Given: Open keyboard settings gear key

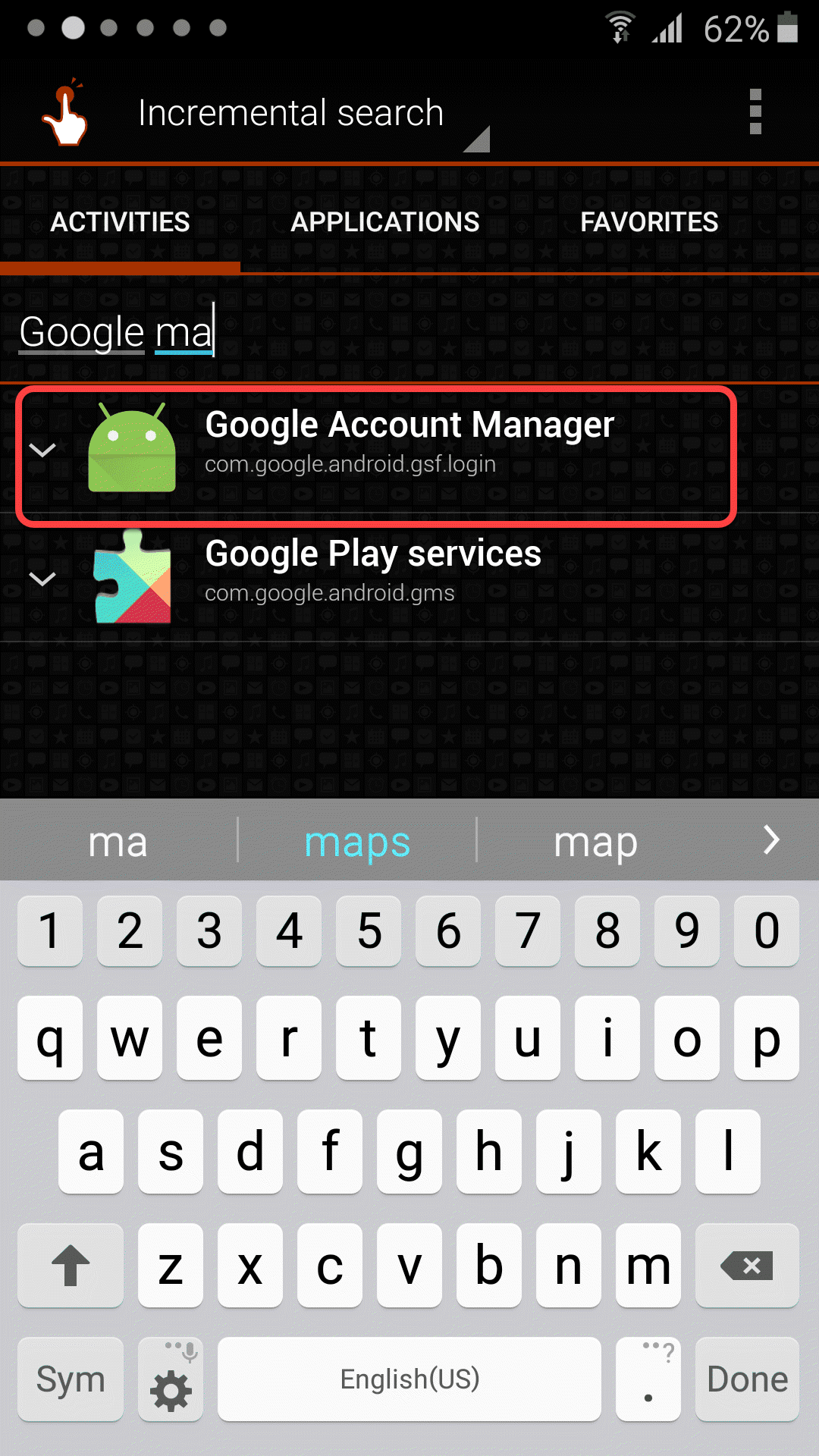Looking at the screenshot, I should click(x=171, y=1380).
